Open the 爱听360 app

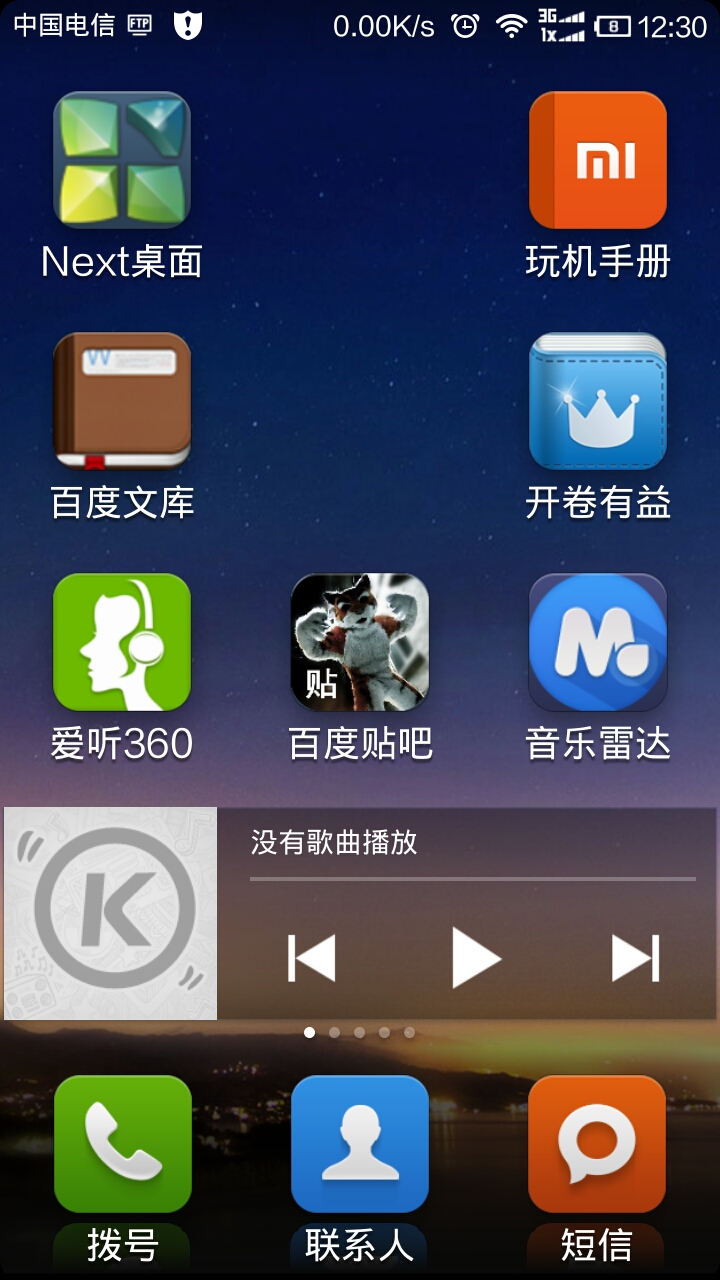[121, 642]
